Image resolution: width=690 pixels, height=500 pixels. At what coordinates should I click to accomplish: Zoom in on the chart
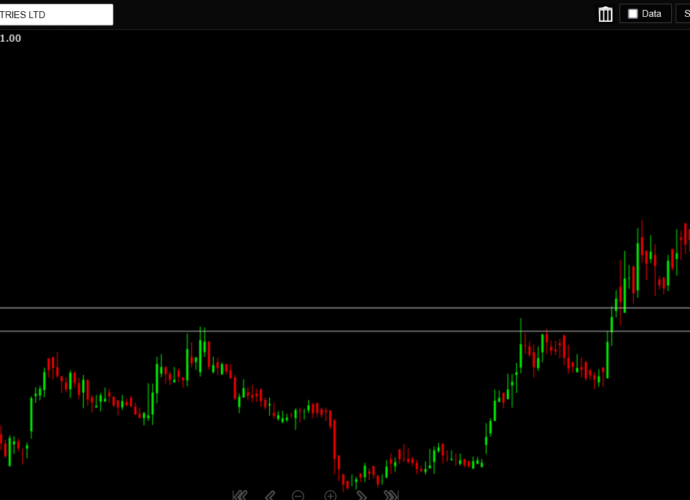pos(330,495)
